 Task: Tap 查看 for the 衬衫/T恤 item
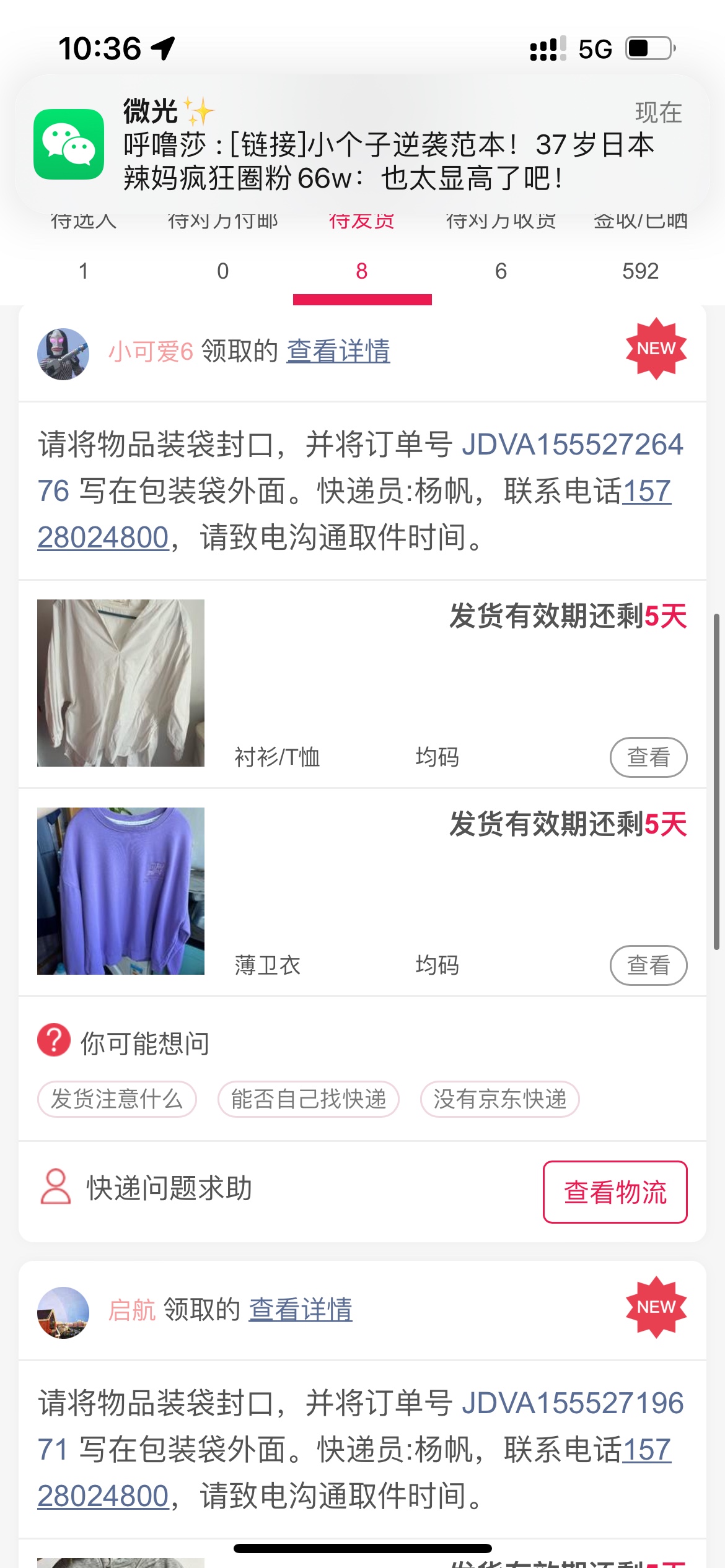[x=648, y=757]
